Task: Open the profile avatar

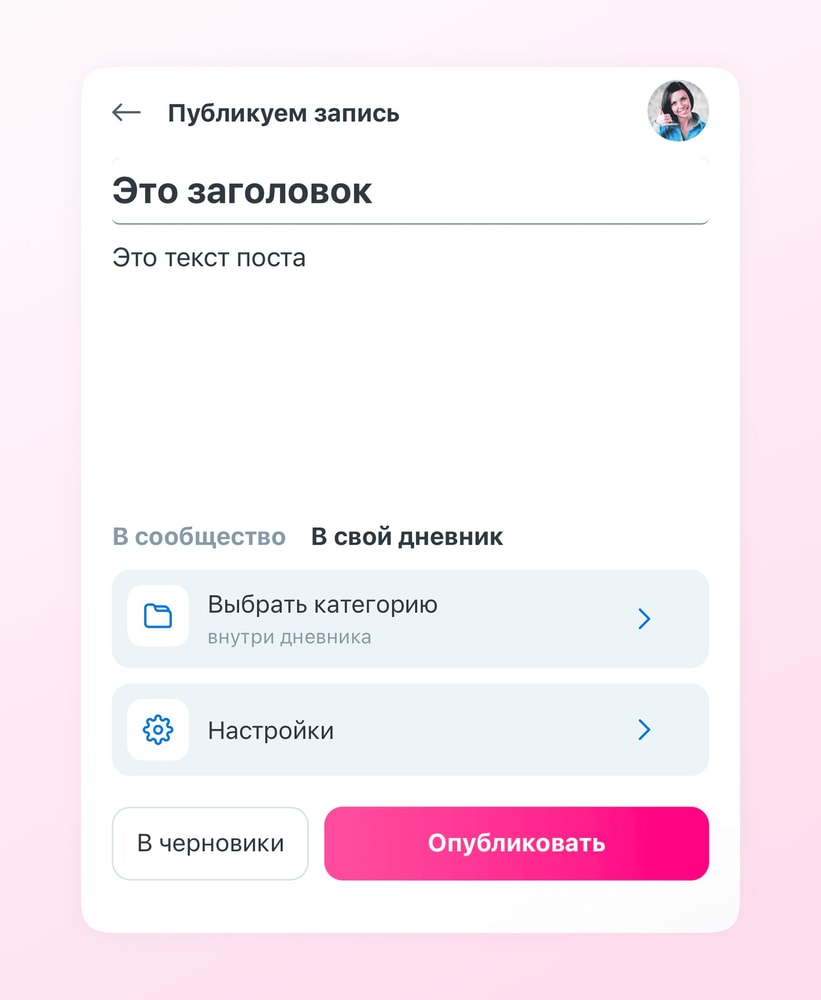Action: [x=678, y=111]
